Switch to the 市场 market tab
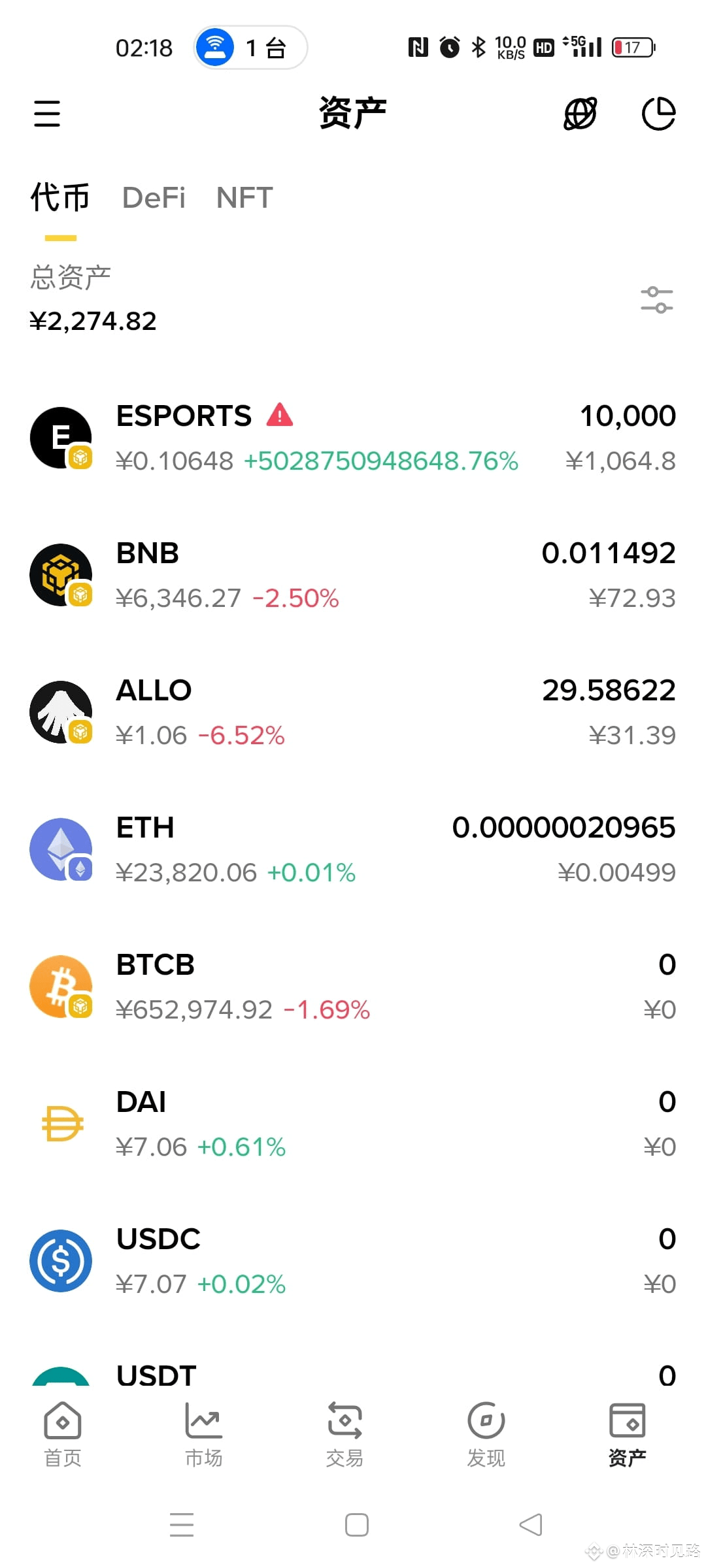This screenshot has height=1568, width=706. (x=204, y=1434)
